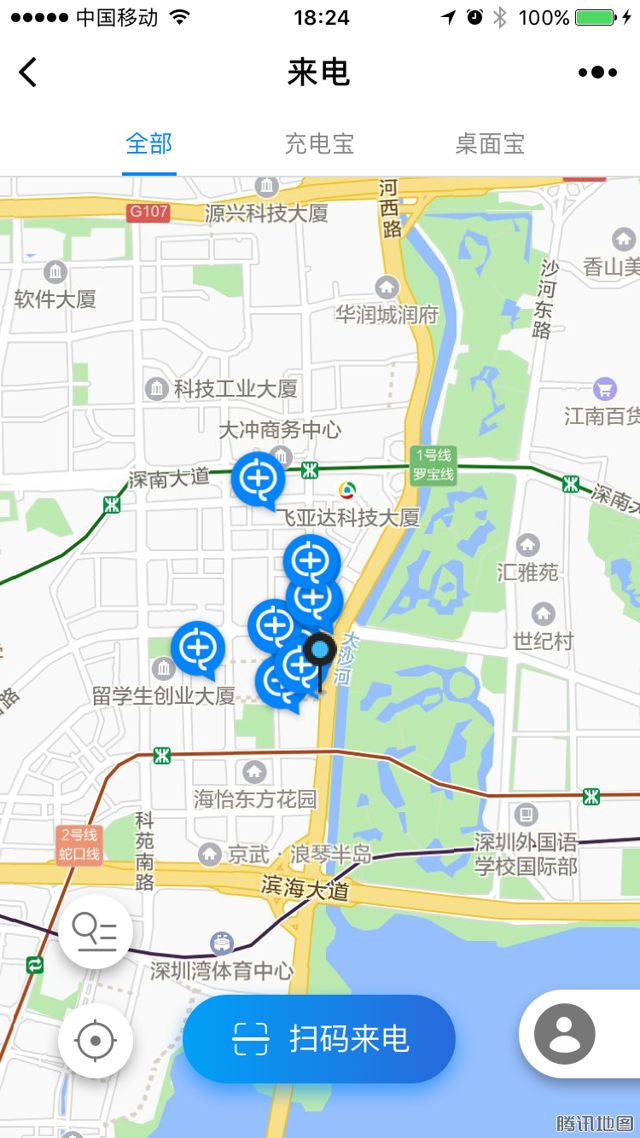Switch to the 全部 tab

click(149, 143)
